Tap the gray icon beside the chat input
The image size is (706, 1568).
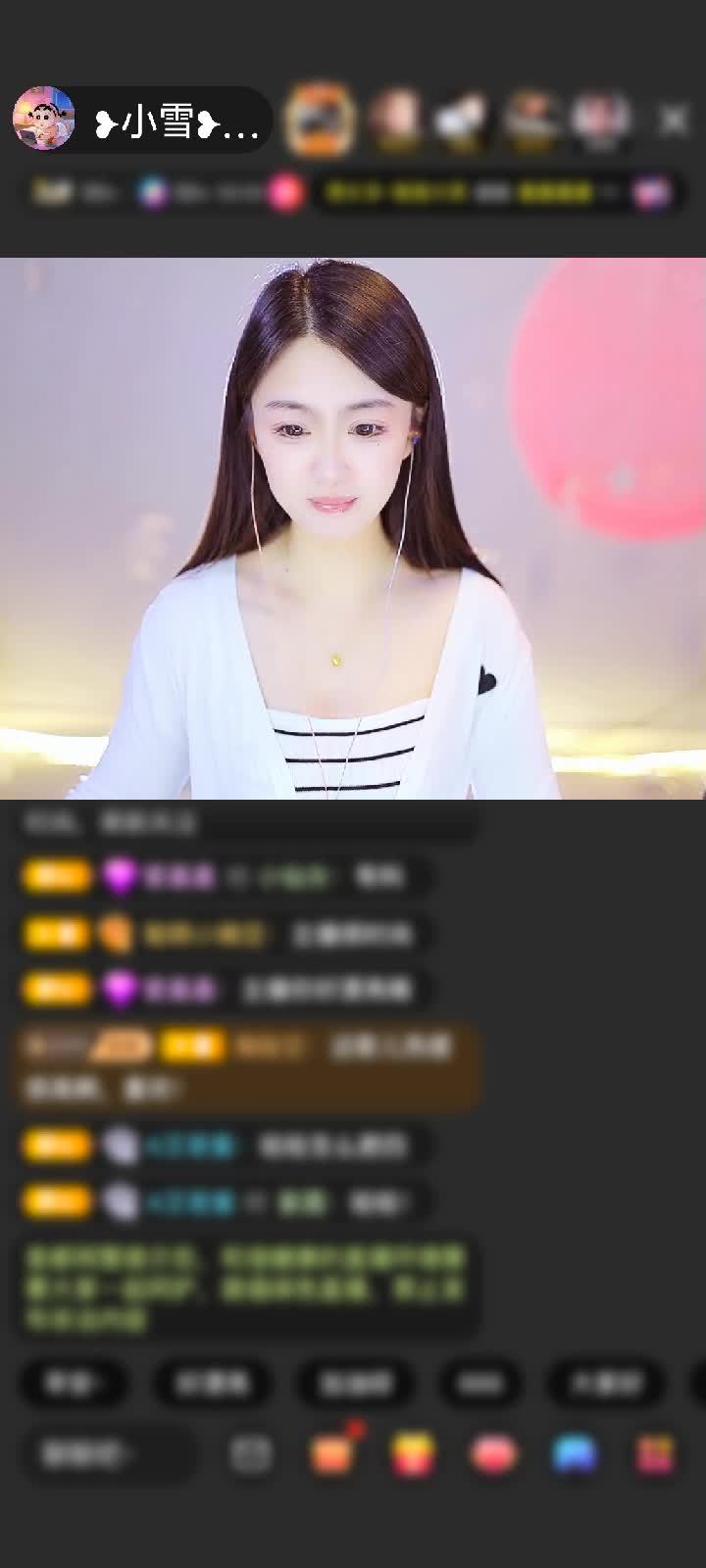(251, 1454)
